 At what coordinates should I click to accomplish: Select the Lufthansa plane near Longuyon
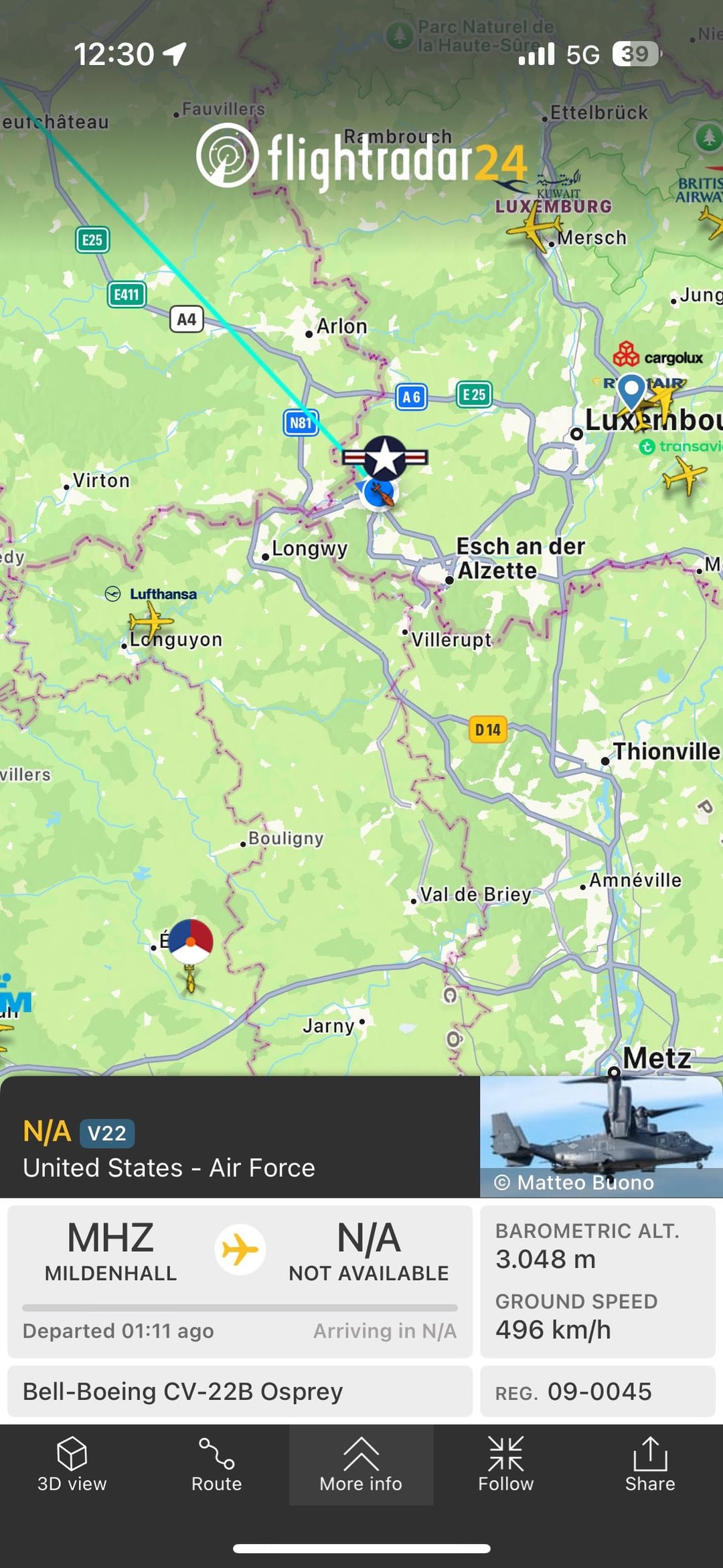(x=150, y=620)
